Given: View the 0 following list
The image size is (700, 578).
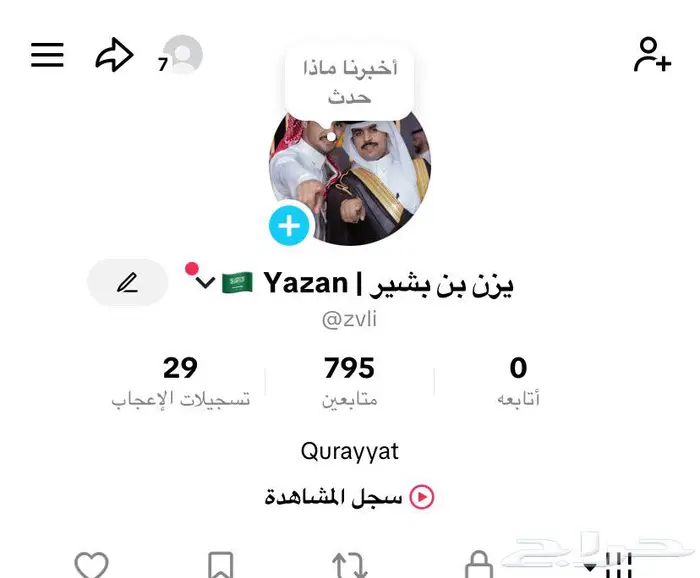Looking at the screenshot, I should [518, 381].
